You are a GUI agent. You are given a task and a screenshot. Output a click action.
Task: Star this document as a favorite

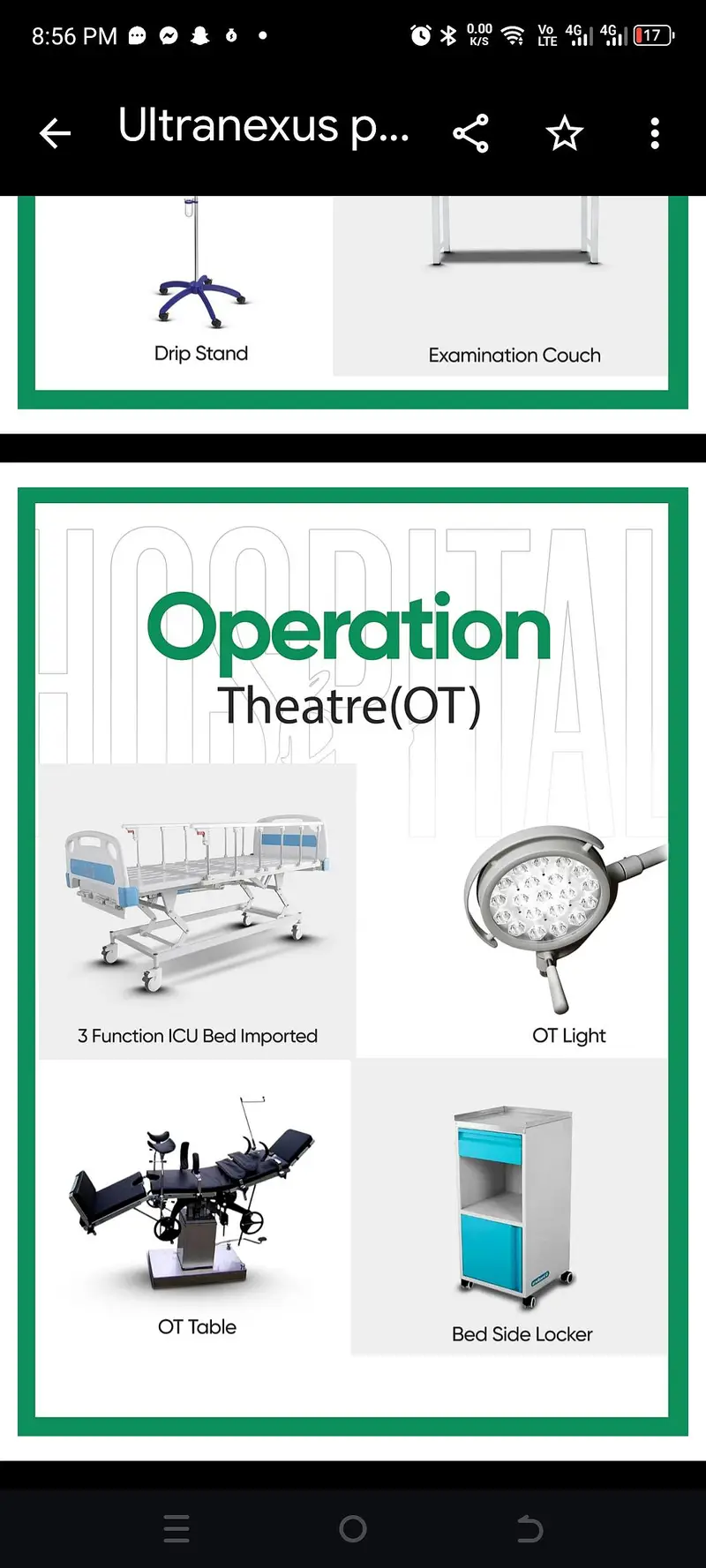pyautogui.click(x=564, y=134)
